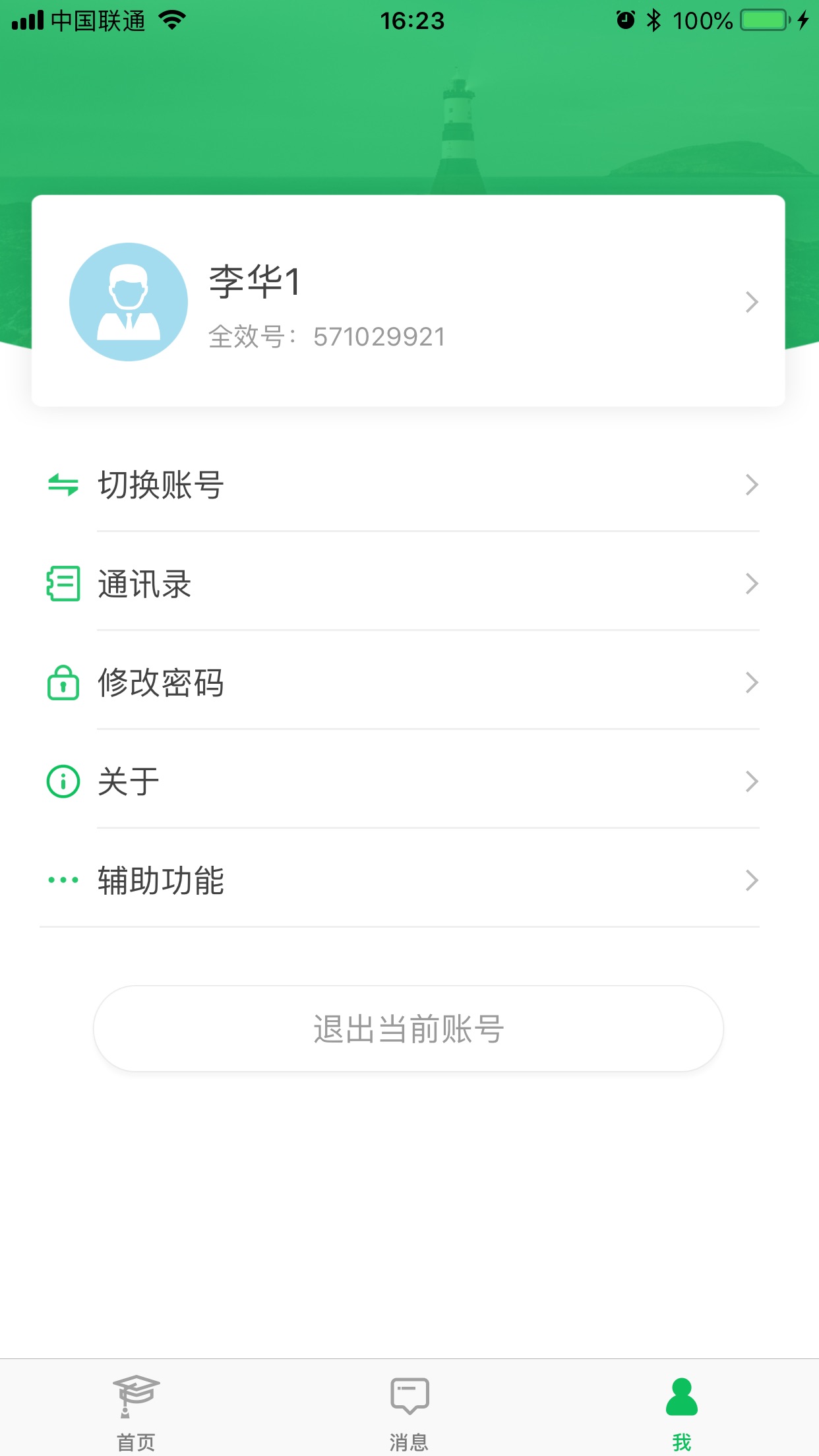This screenshot has width=819, height=1456.
Task: Switch to the 消息 tab
Action: click(x=409, y=1411)
